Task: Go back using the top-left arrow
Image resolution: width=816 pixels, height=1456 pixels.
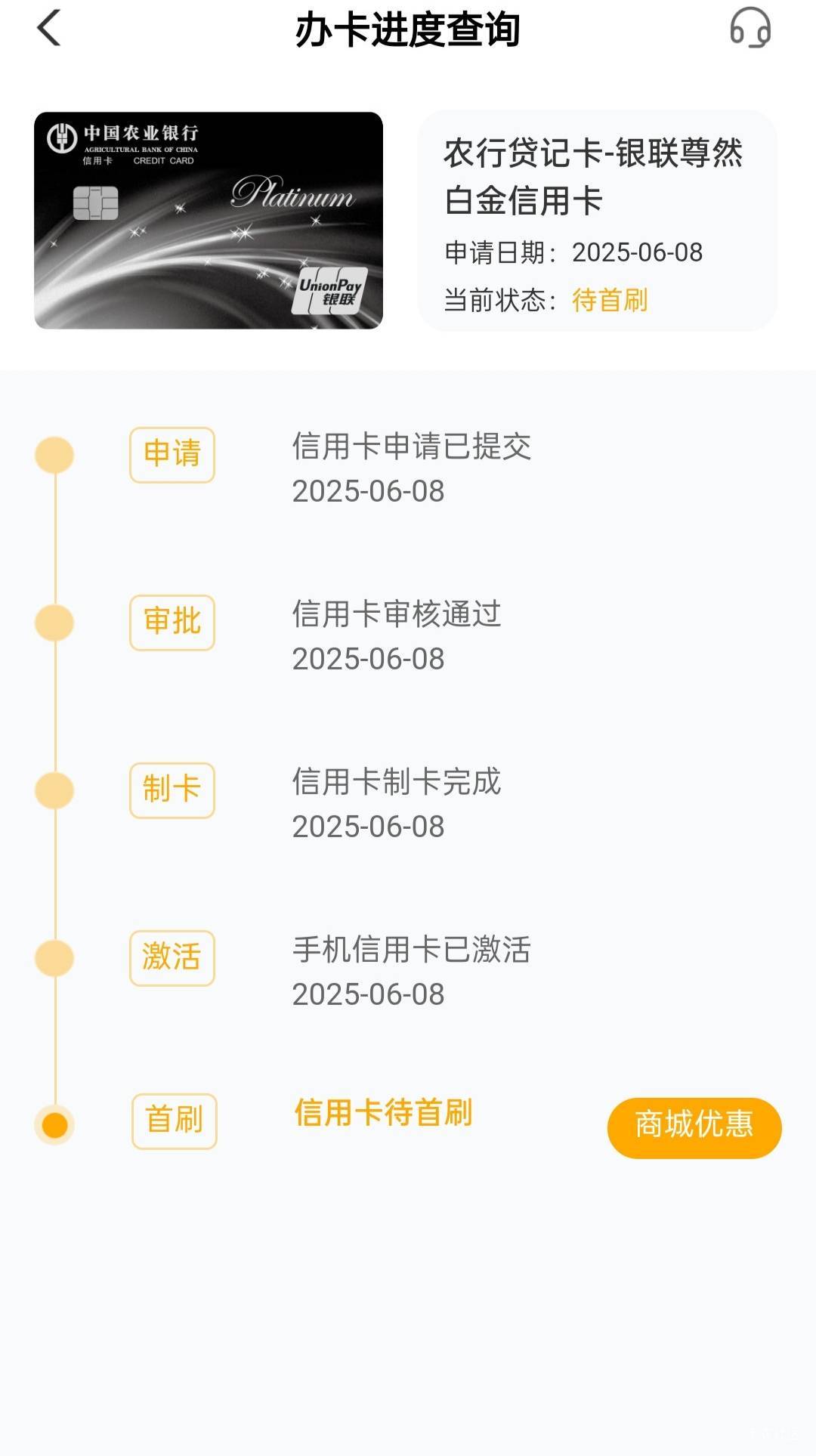Action: tap(49, 29)
